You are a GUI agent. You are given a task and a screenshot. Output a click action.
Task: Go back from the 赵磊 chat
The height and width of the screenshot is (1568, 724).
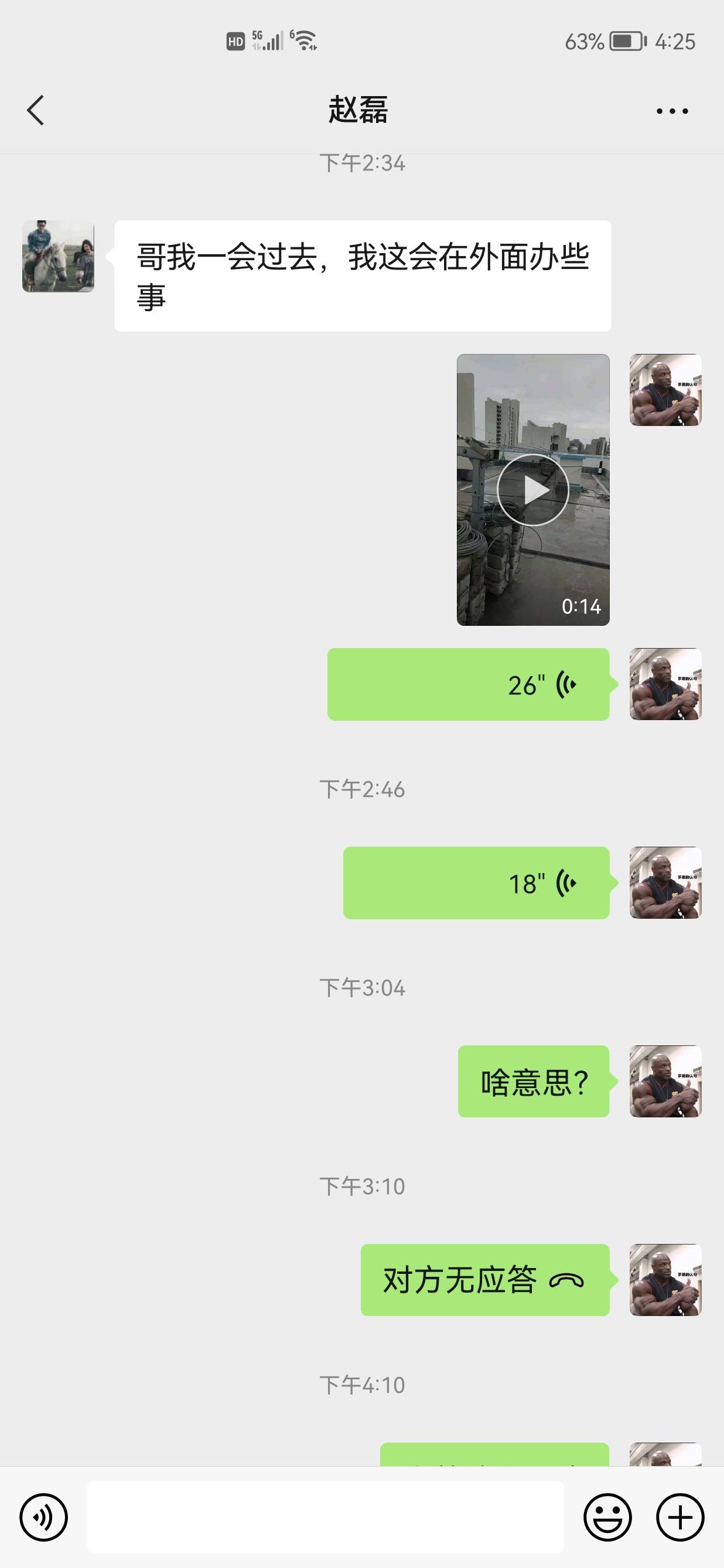point(36,110)
